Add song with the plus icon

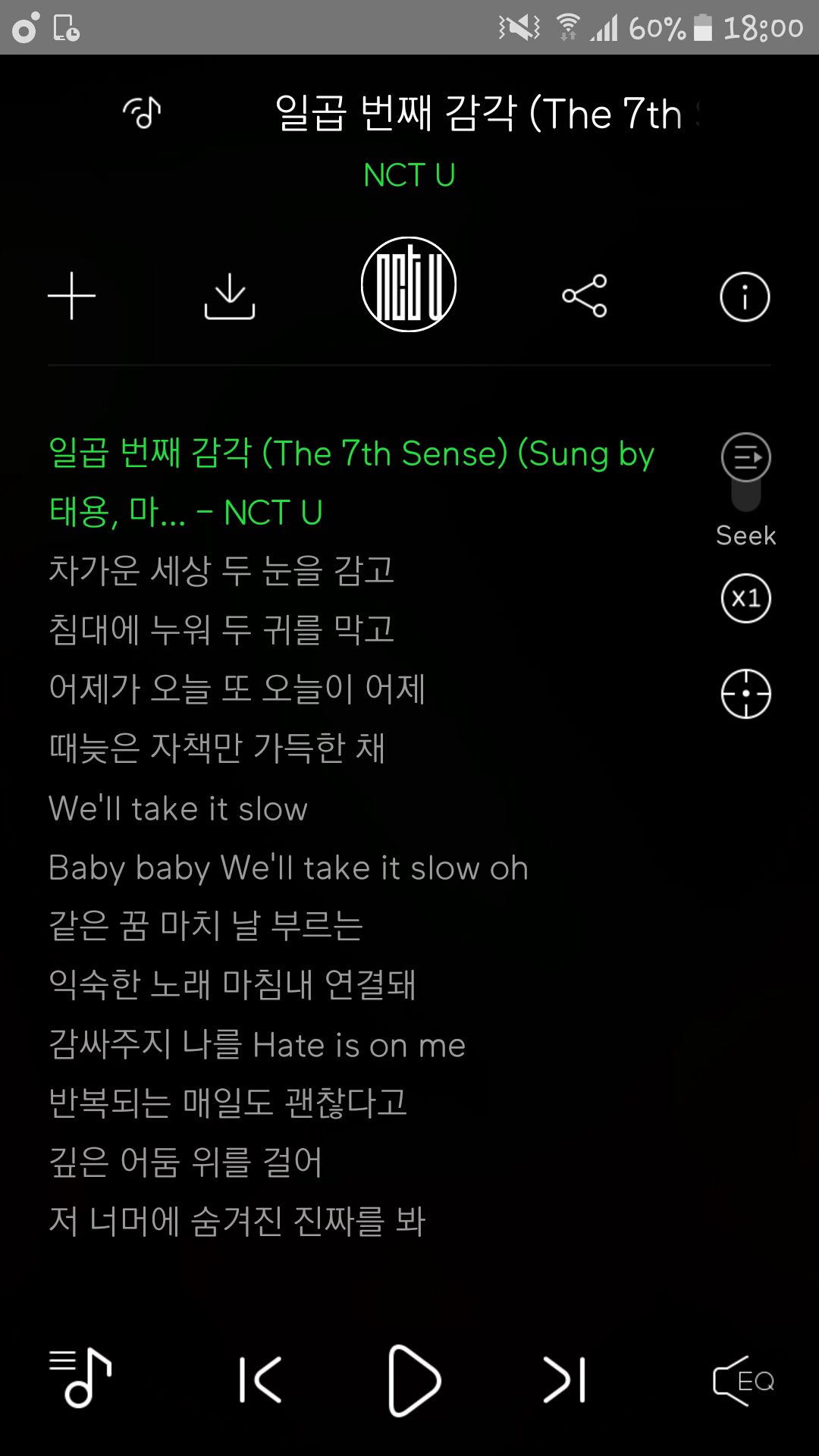pos(71,296)
